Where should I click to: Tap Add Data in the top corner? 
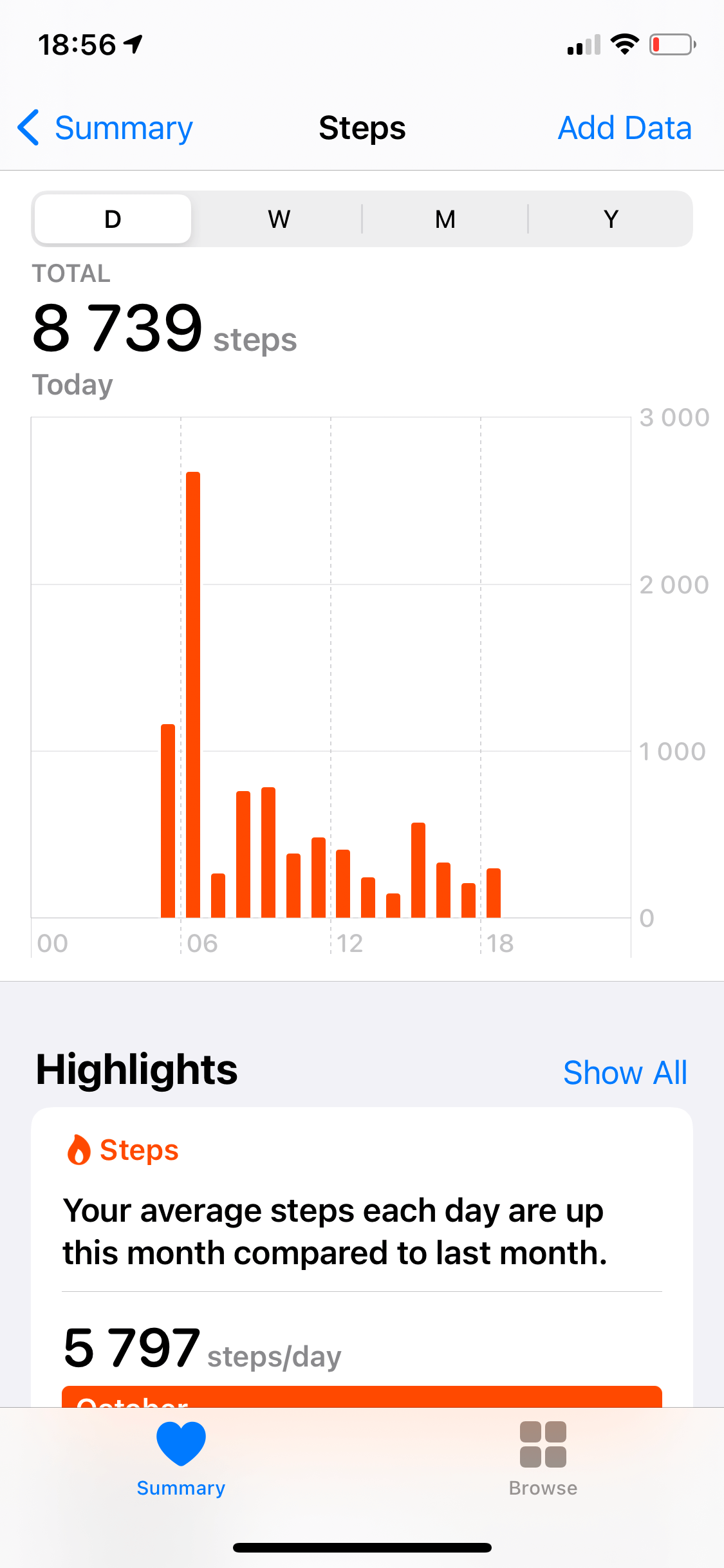pyautogui.click(x=624, y=128)
